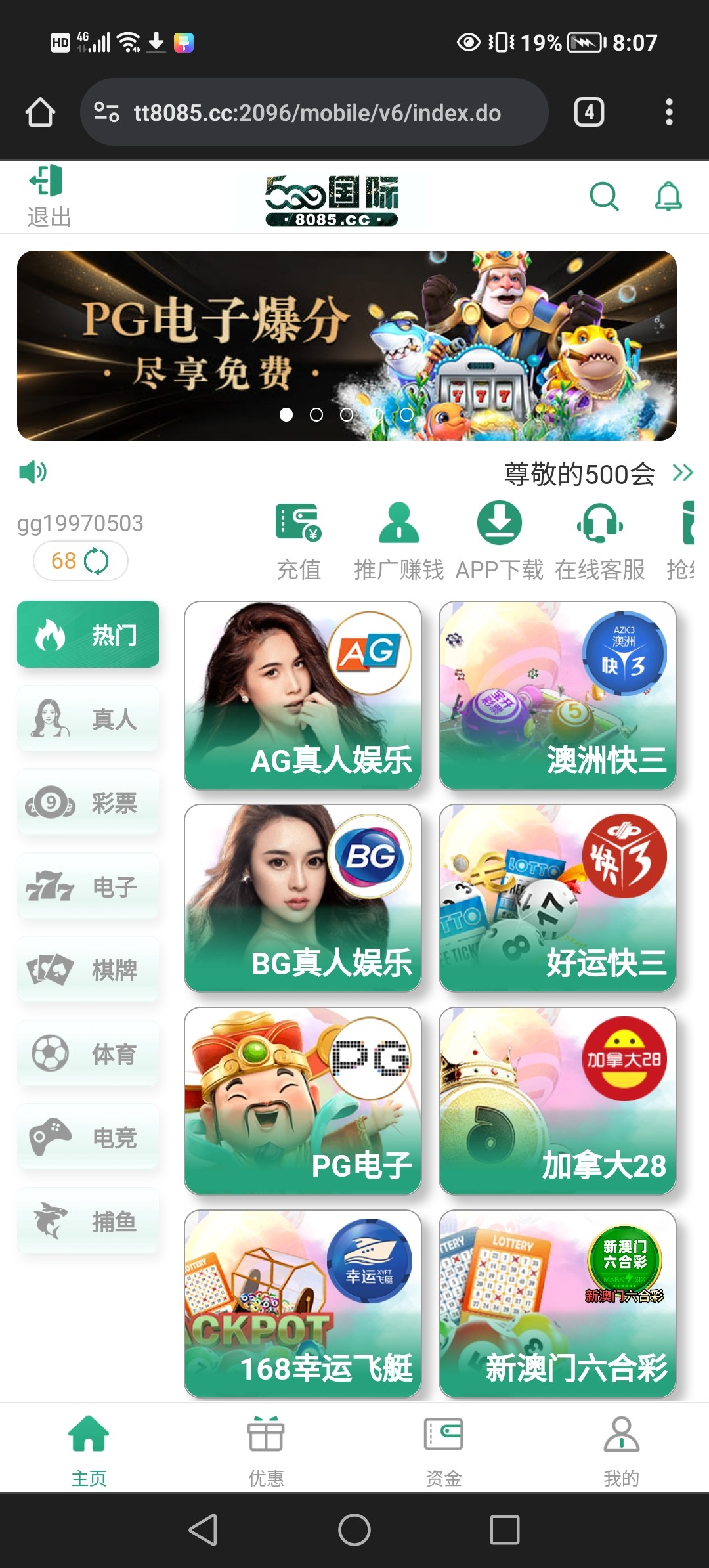
Task: Open the notifications bell
Action: 668,196
